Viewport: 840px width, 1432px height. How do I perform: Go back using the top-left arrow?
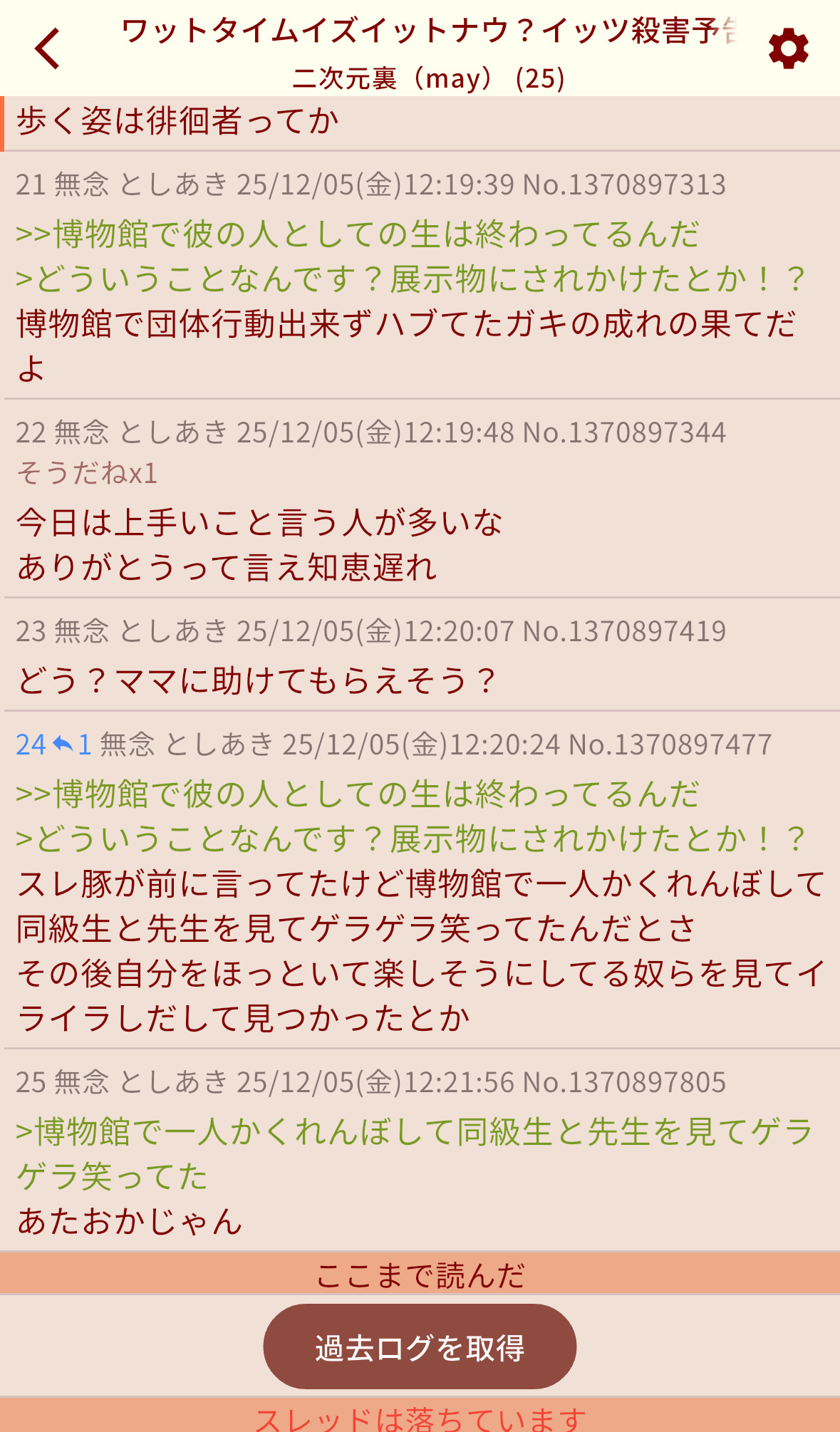click(x=47, y=48)
